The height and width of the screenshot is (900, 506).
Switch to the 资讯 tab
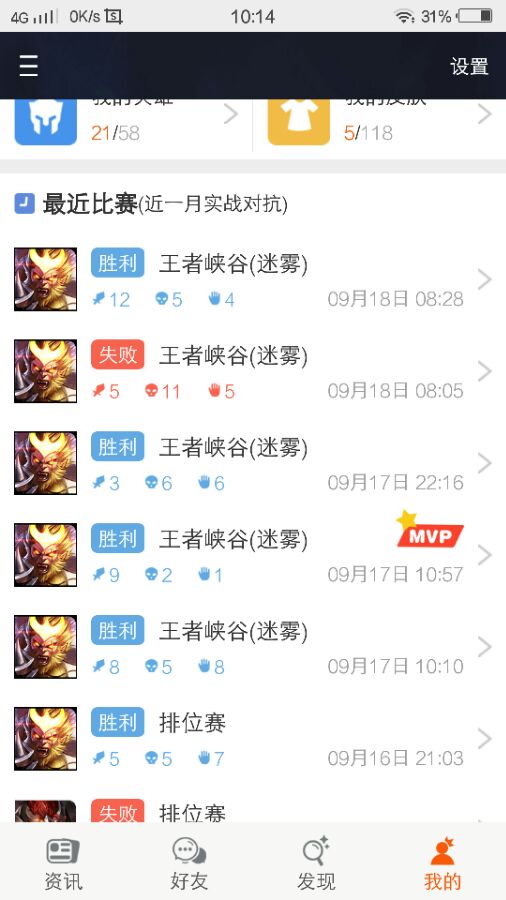click(63, 863)
